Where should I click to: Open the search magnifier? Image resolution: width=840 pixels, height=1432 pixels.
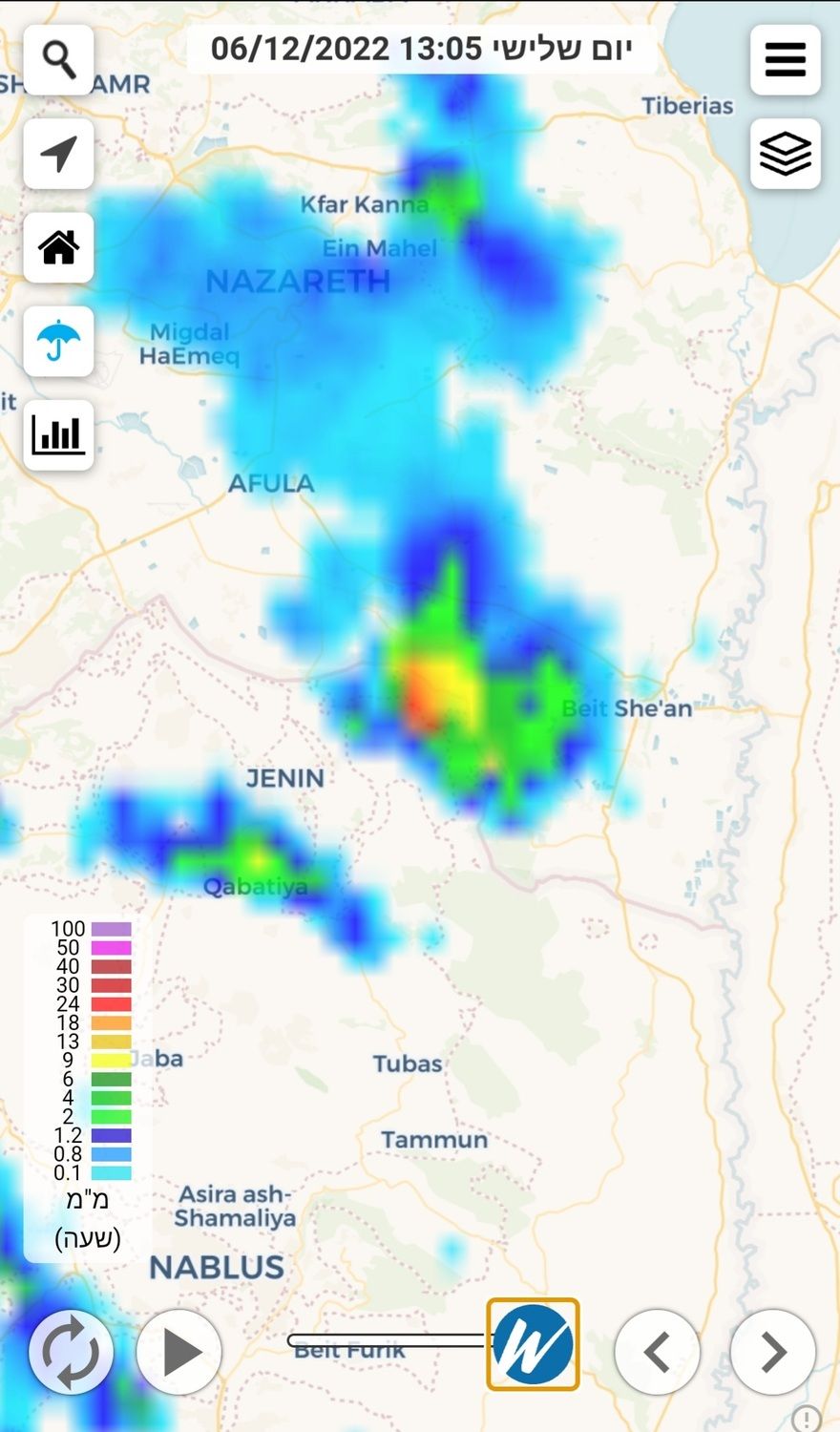58,60
